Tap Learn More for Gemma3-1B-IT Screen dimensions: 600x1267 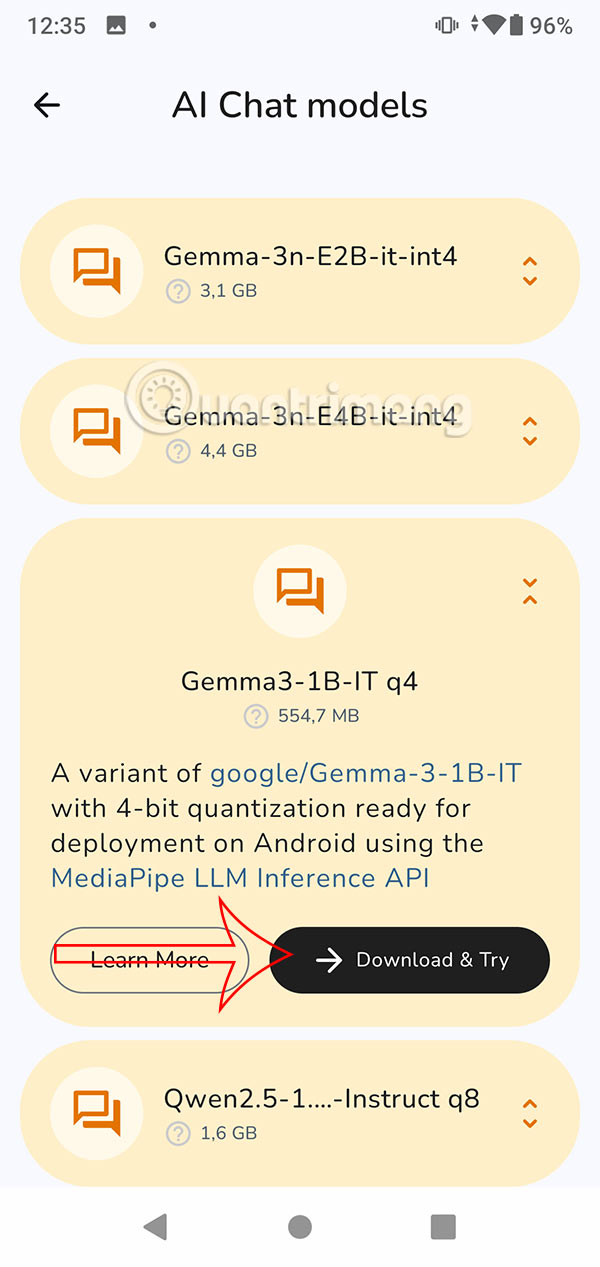pyautogui.click(x=150, y=960)
